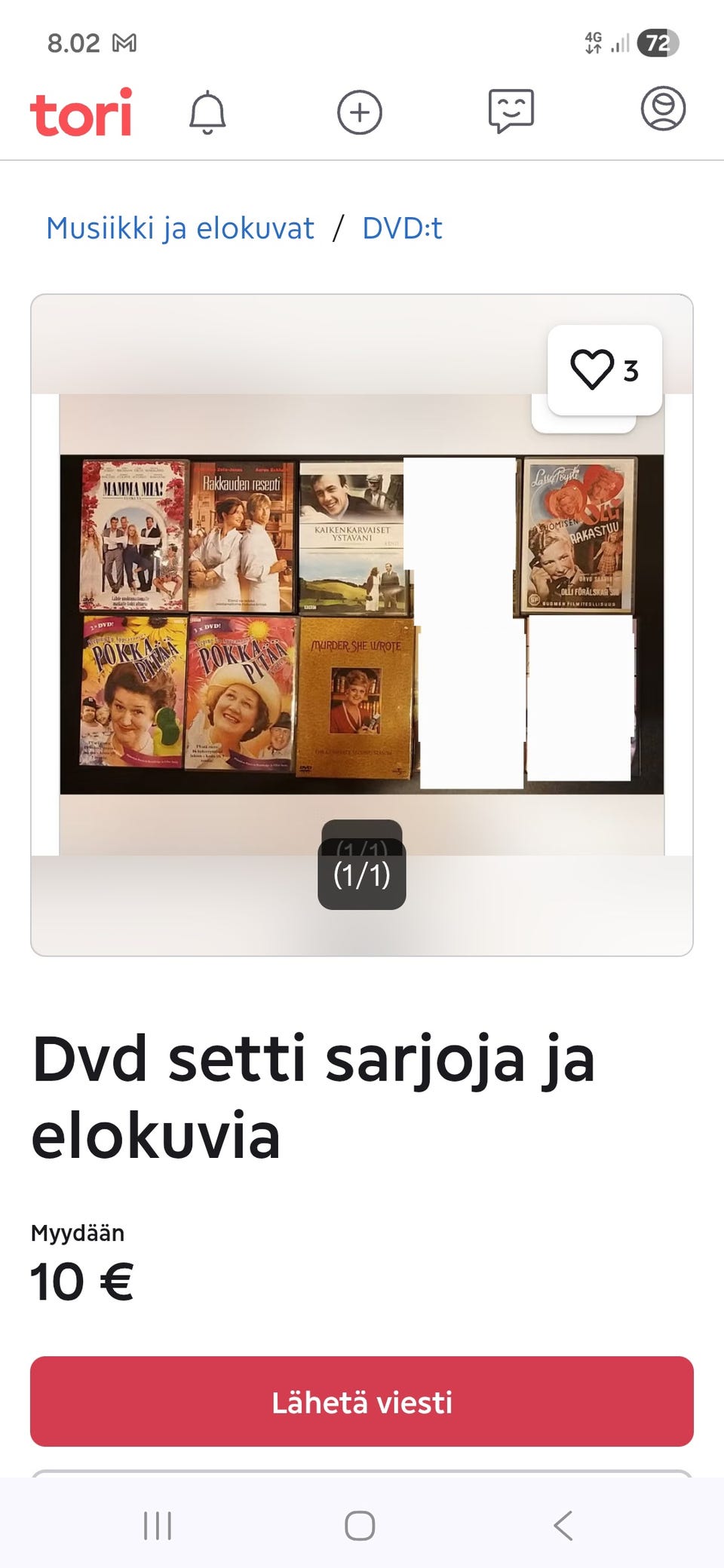Viewport: 724px width, 1568px height.
Task: Go back with system back button
Action: tap(563, 1525)
